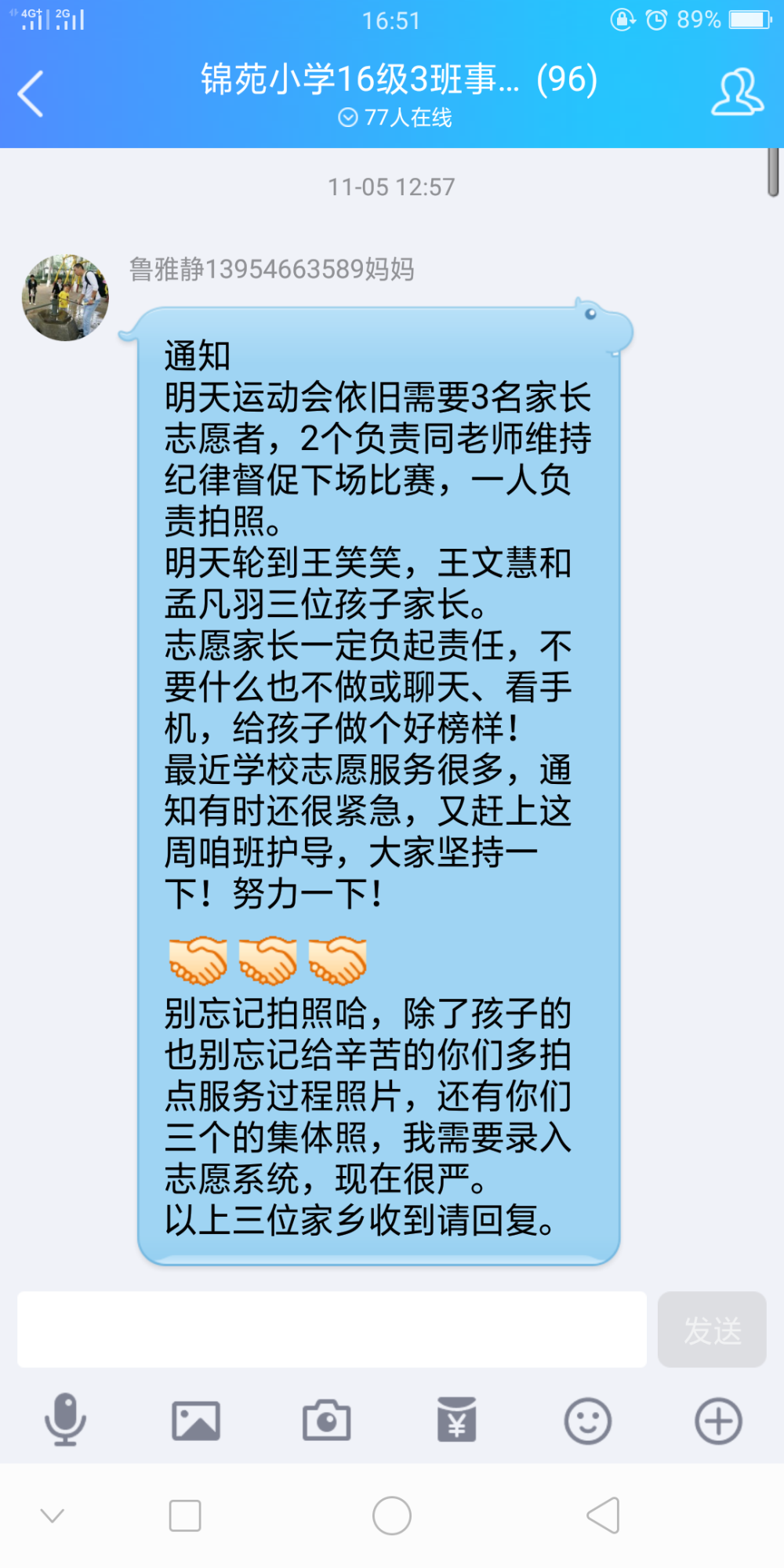Open the group members icon
The height and width of the screenshot is (1568, 784).
point(737,93)
